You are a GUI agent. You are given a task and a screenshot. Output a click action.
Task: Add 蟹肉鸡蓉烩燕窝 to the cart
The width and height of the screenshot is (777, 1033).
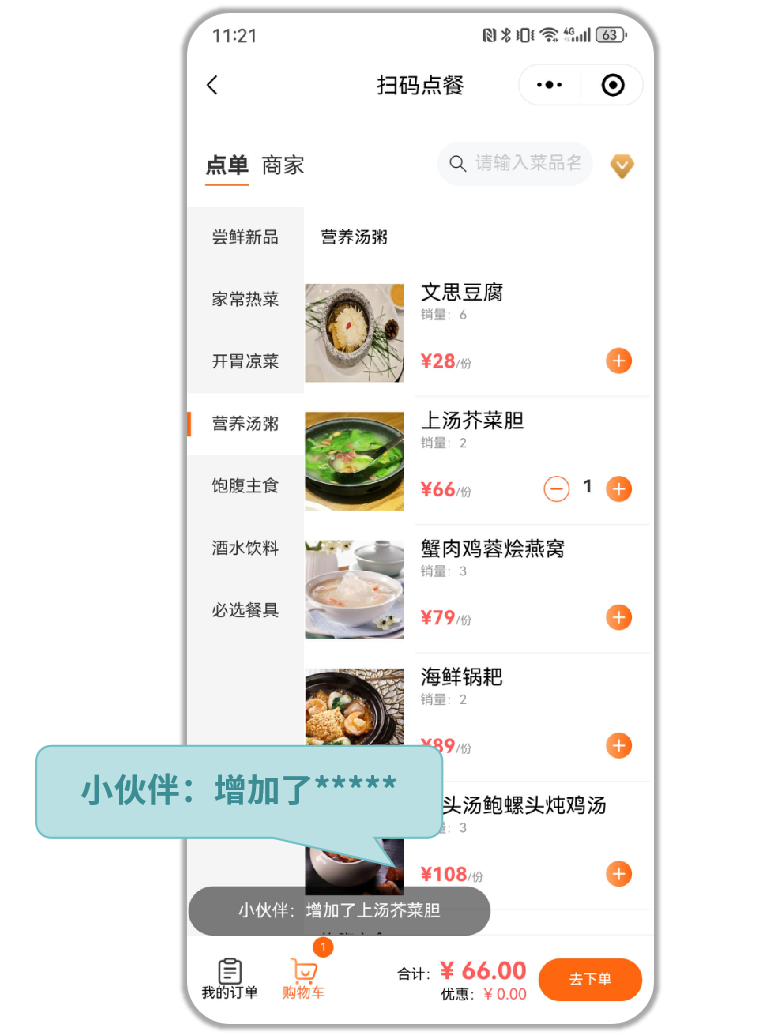(x=619, y=617)
